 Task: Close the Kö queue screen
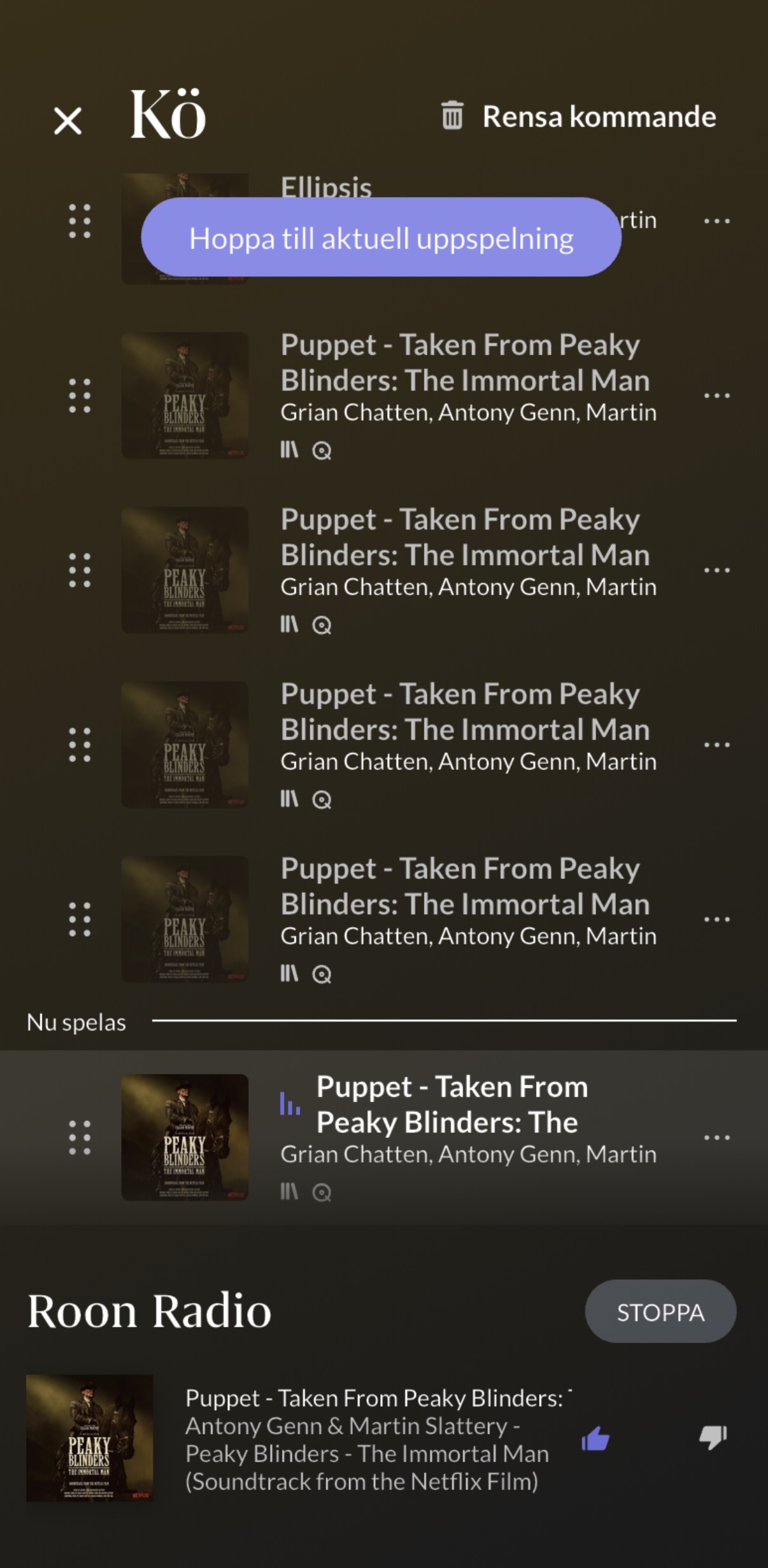click(68, 120)
